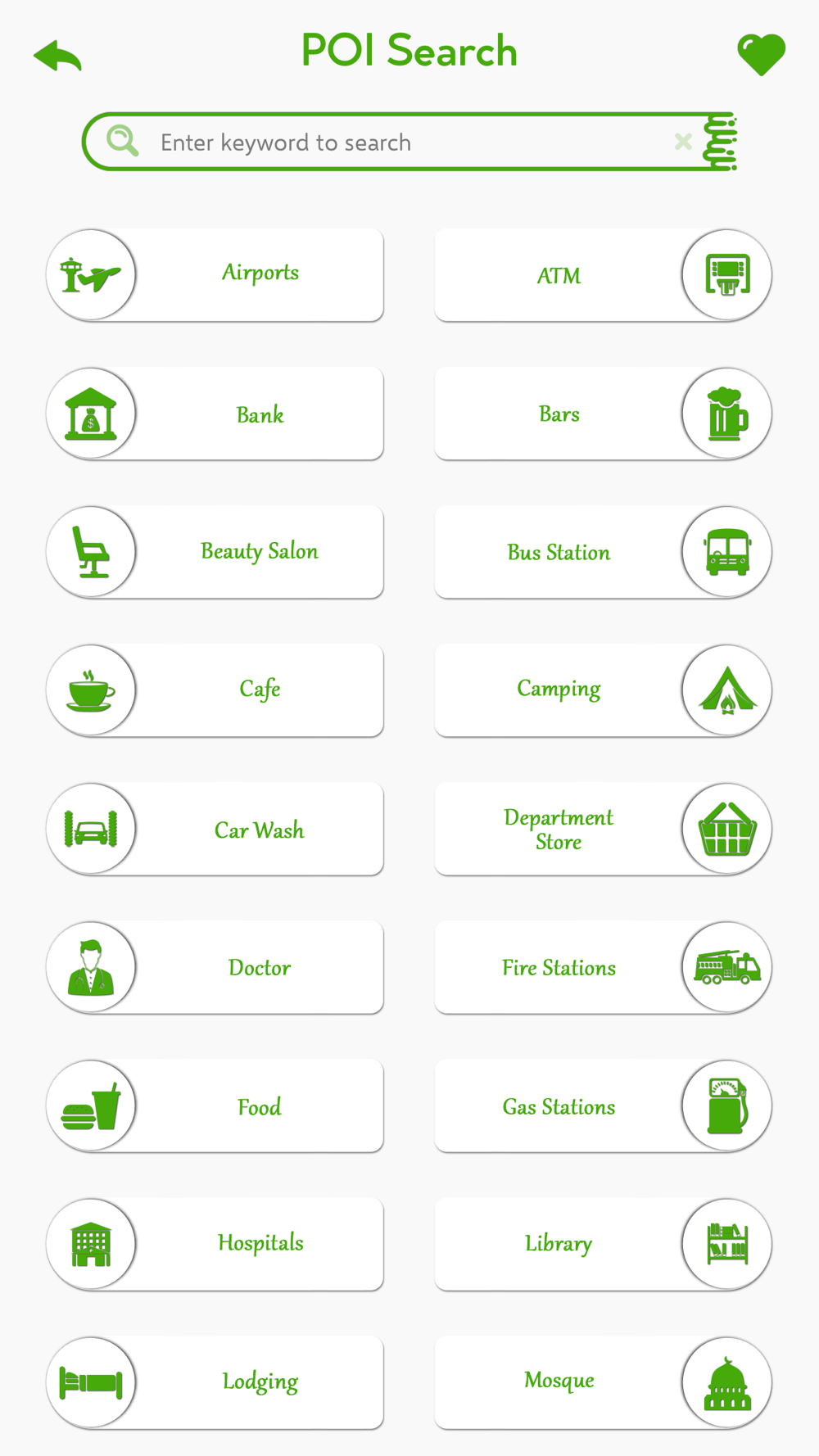Open favorites via the heart icon

(761, 54)
